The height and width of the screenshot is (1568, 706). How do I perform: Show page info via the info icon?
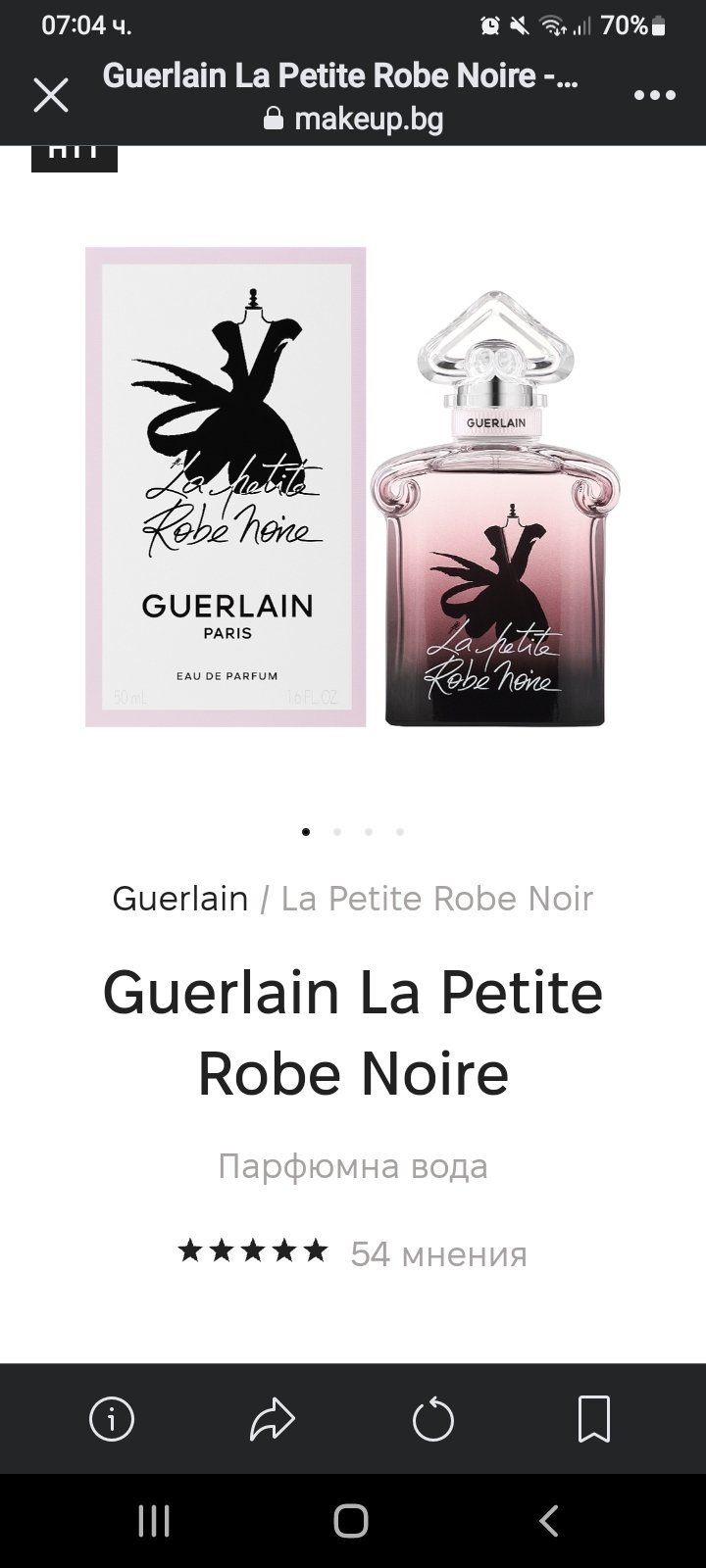point(112,1418)
